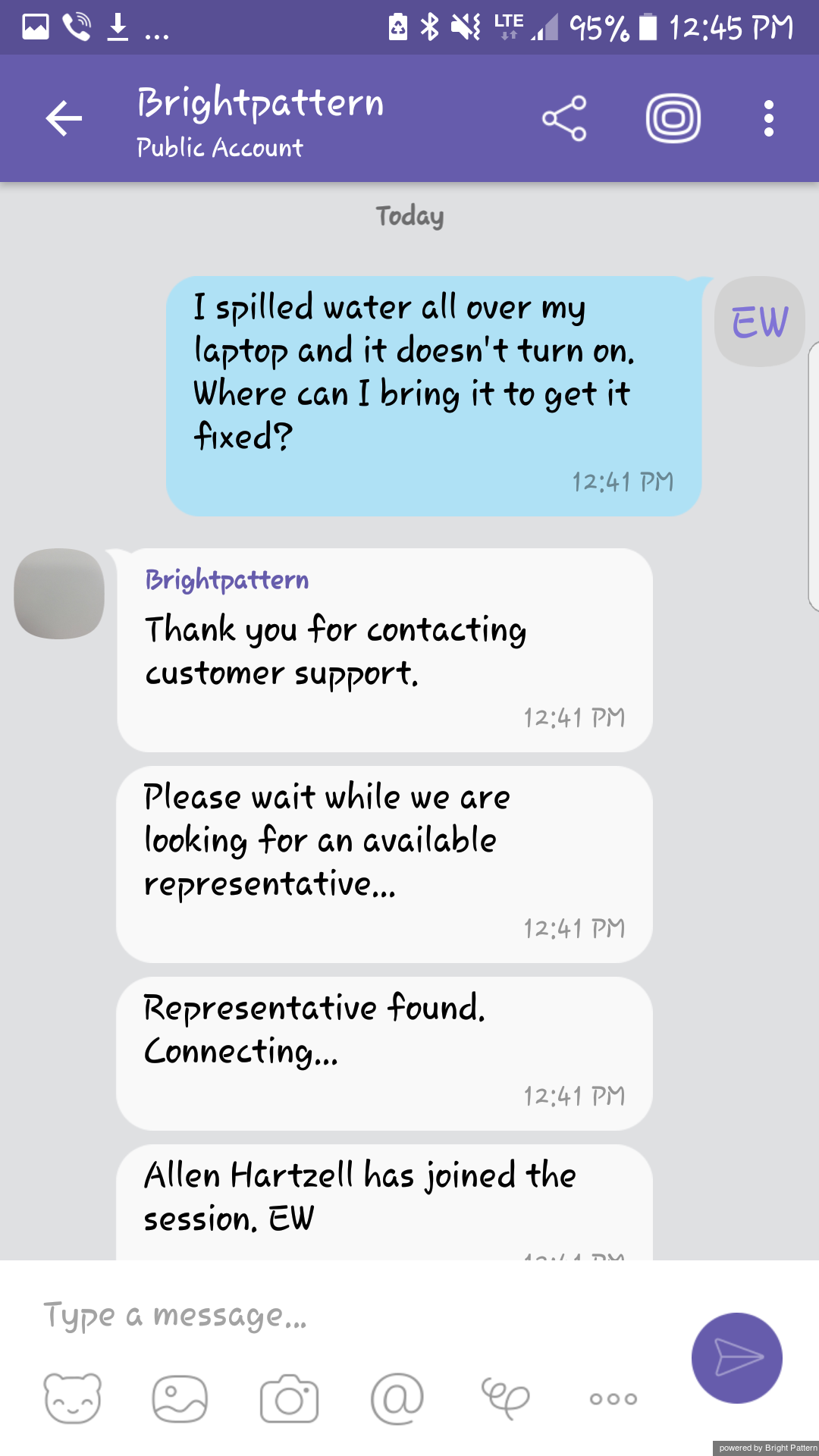Share the Brightpattern public account

point(564,118)
